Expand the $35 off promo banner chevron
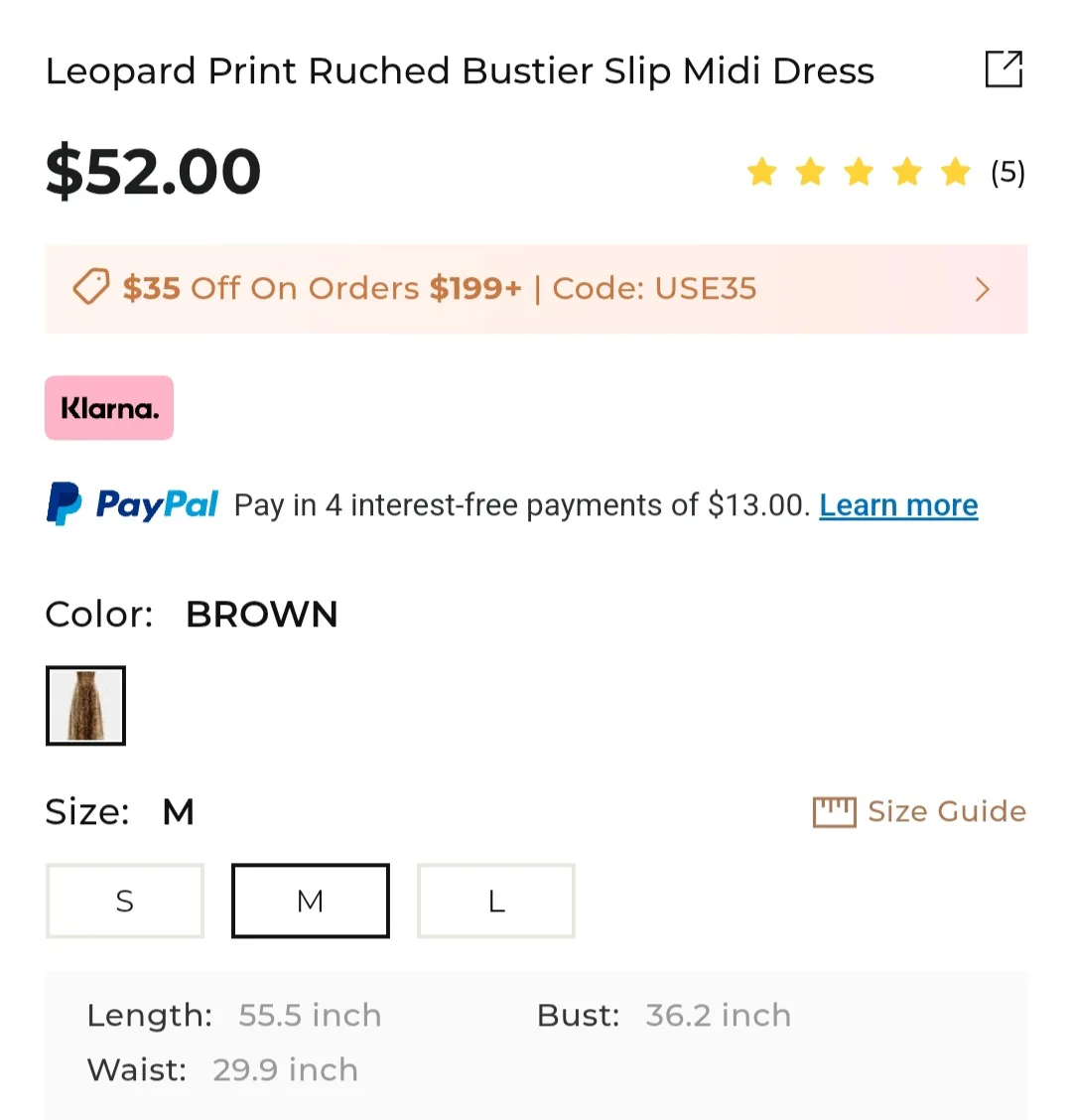Viewport: 1072px width, 1120px height. (982, 289)
